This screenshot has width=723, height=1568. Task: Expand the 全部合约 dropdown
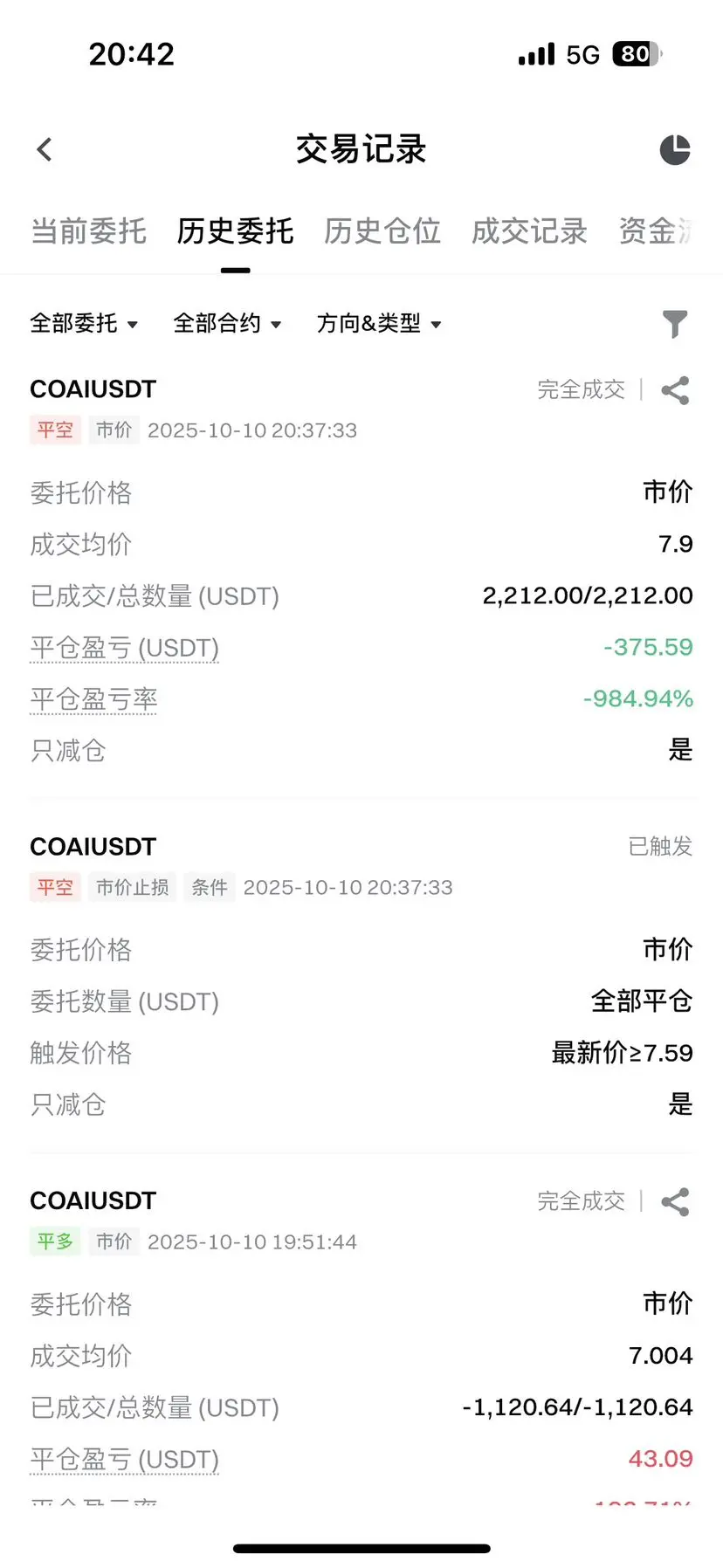[227, 324]
